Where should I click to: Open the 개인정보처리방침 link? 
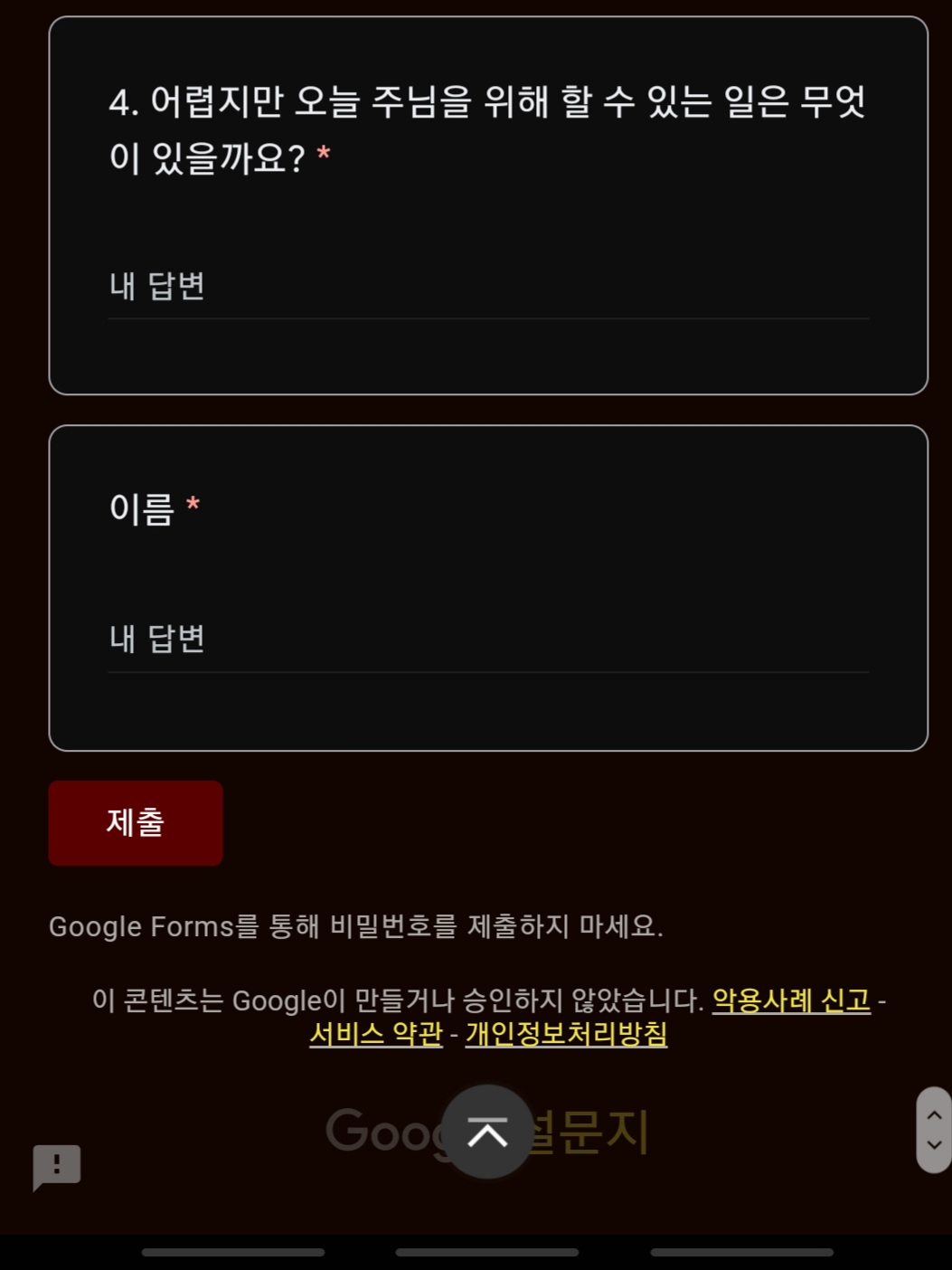566,1034
